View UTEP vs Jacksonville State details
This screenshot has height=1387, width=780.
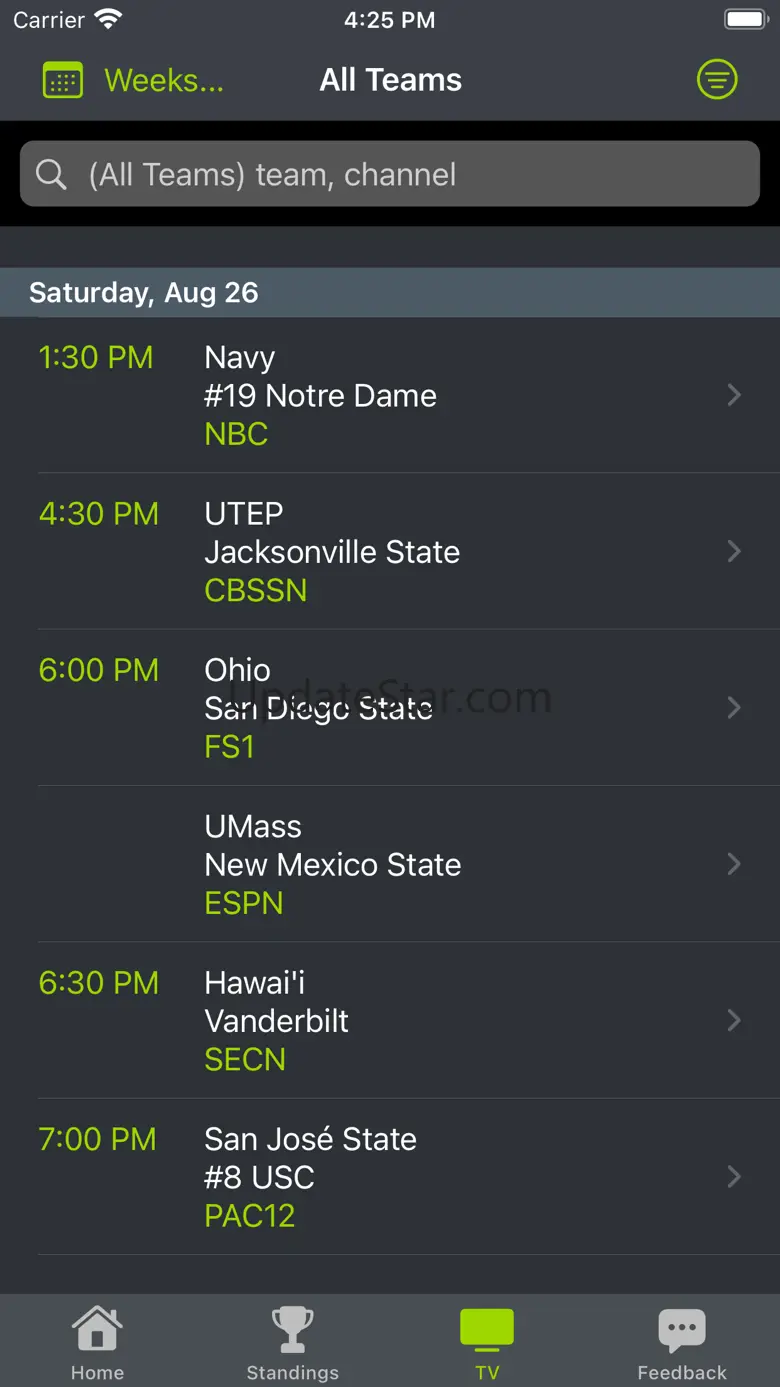pos(390,551)
